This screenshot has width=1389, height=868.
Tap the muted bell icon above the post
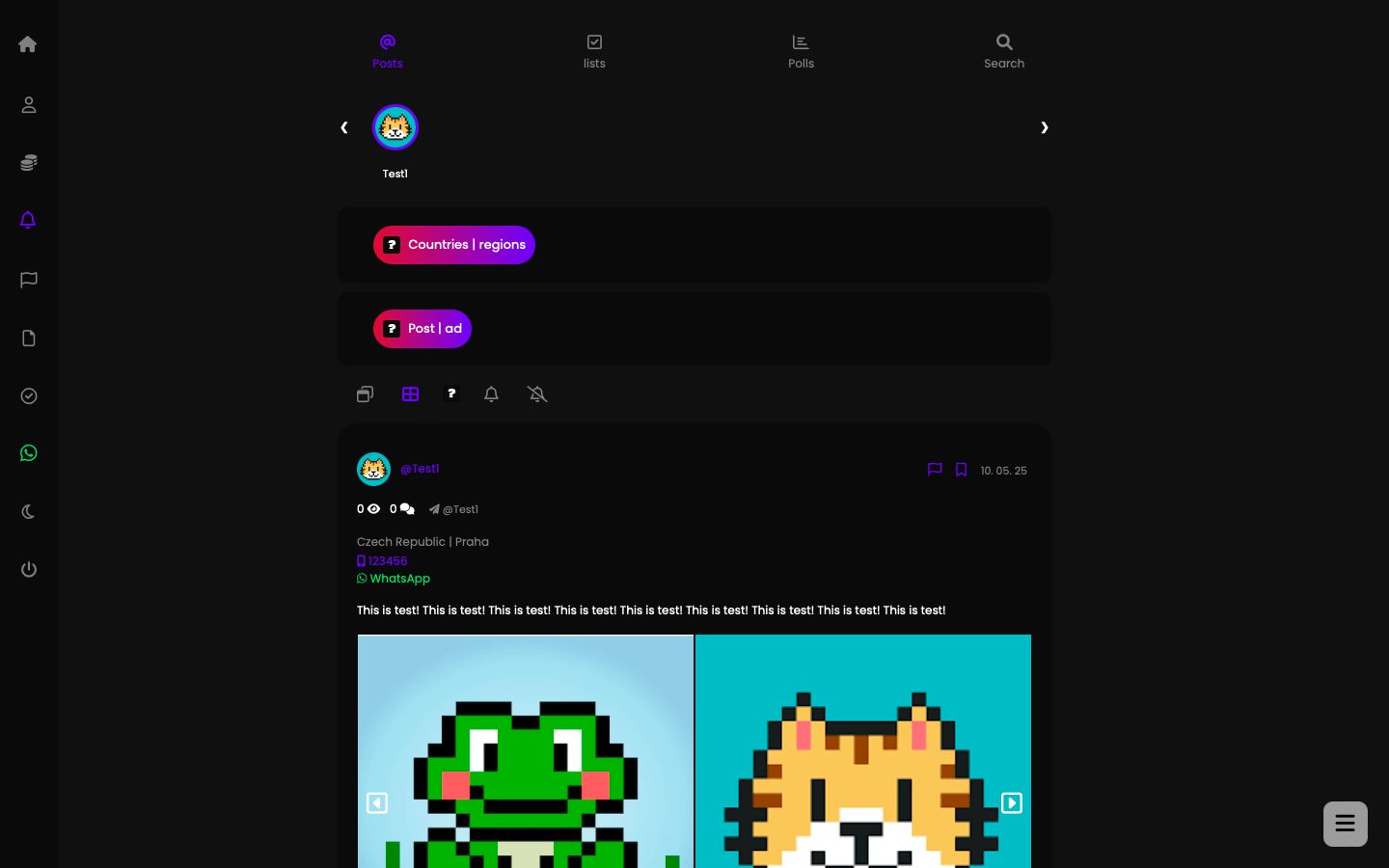tap(537, 394)
